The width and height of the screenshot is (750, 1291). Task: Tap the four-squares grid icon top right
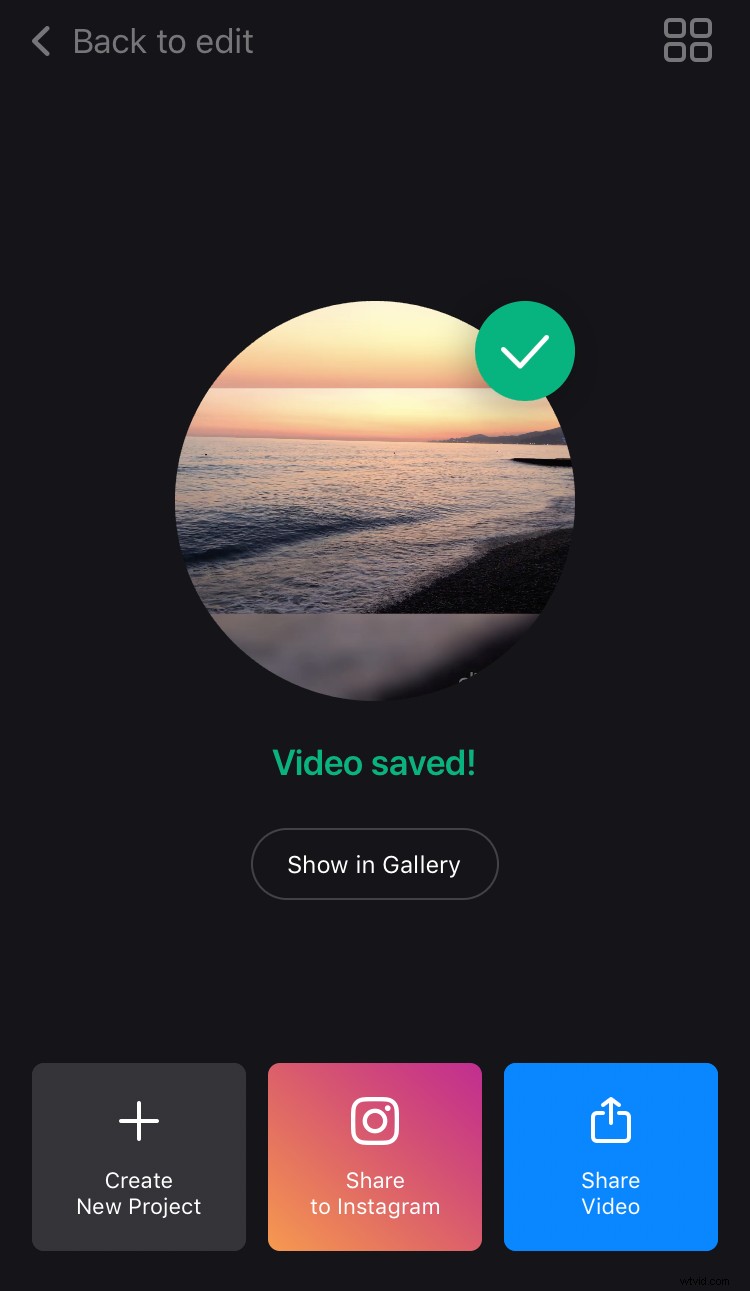[x=688, y=41]
